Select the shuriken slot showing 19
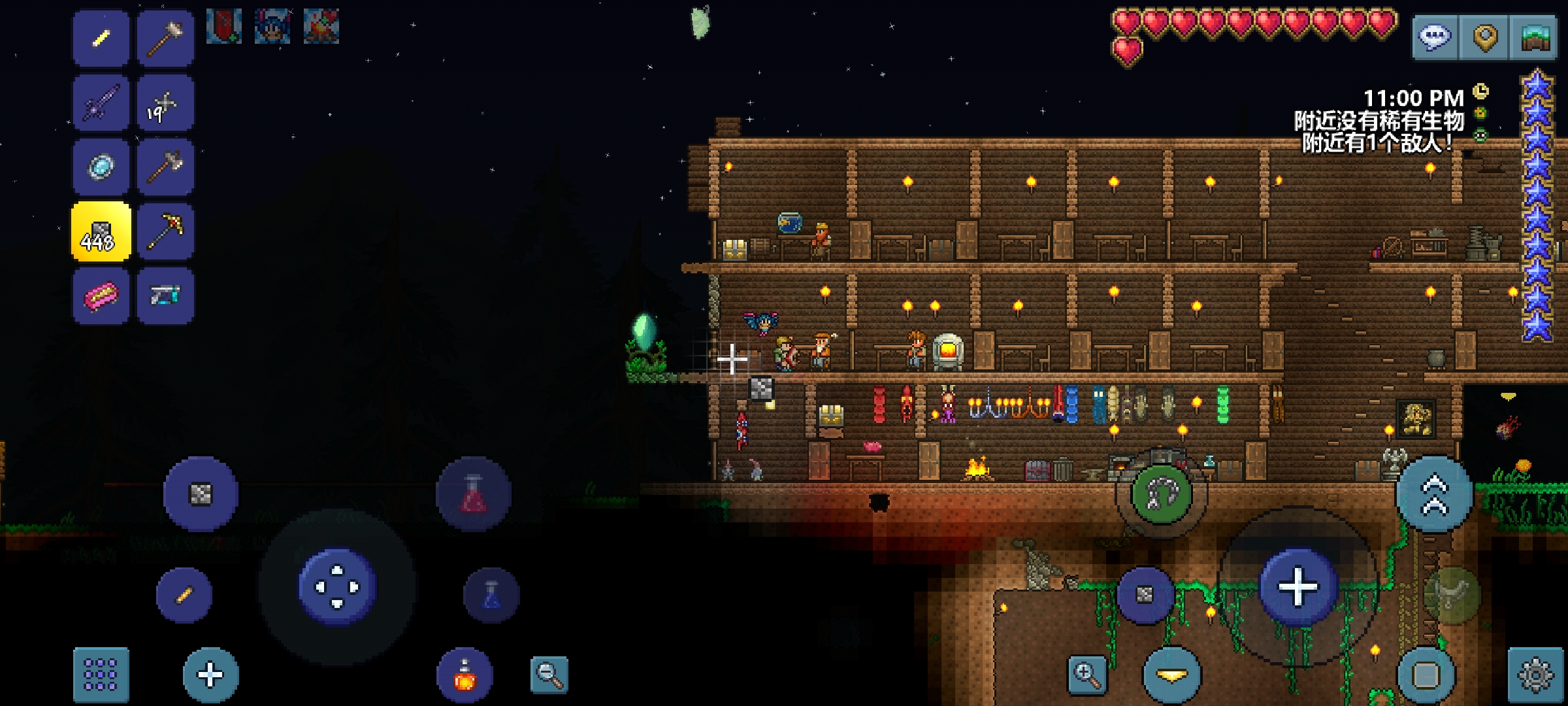This screenshot has width=1568, height=706. 165,103
